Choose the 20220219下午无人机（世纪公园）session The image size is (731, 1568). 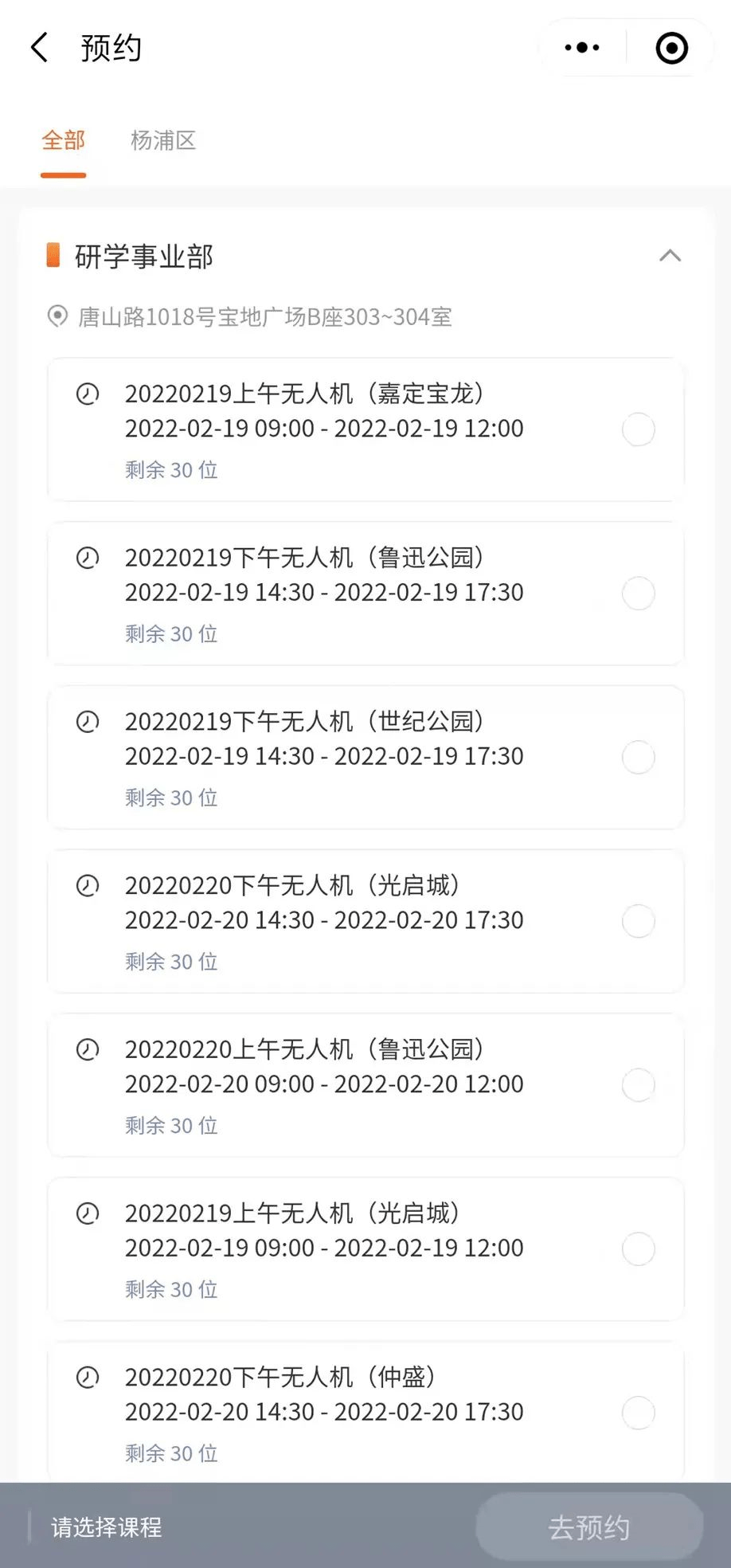point(638,757)
